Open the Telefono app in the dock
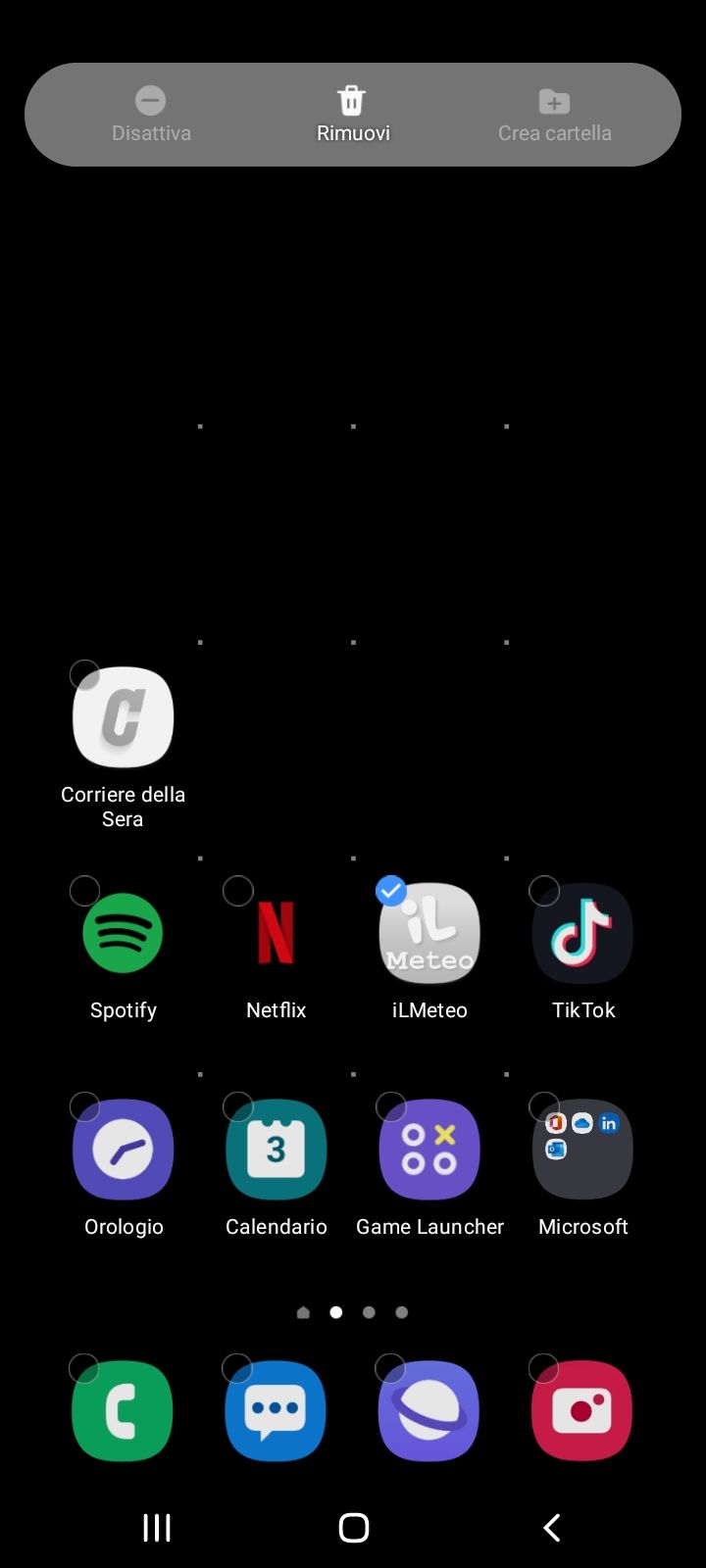This screenshot has height=1568, width=706. point(122,1409)
